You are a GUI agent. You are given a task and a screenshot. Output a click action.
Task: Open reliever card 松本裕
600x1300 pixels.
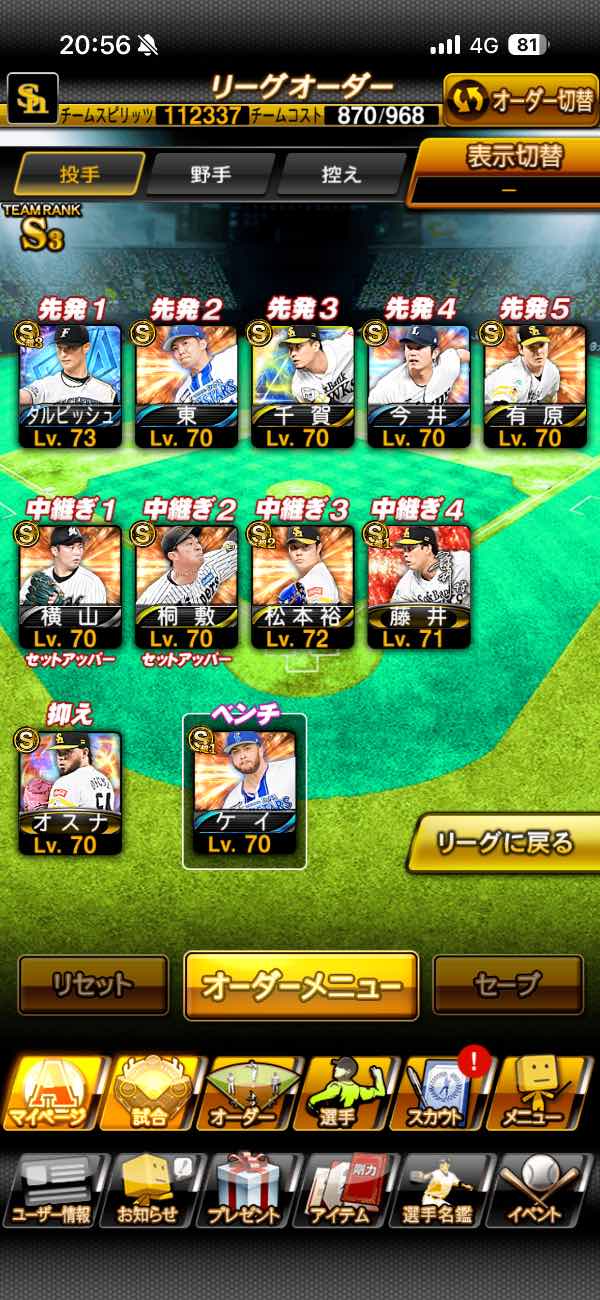point(302,587)
